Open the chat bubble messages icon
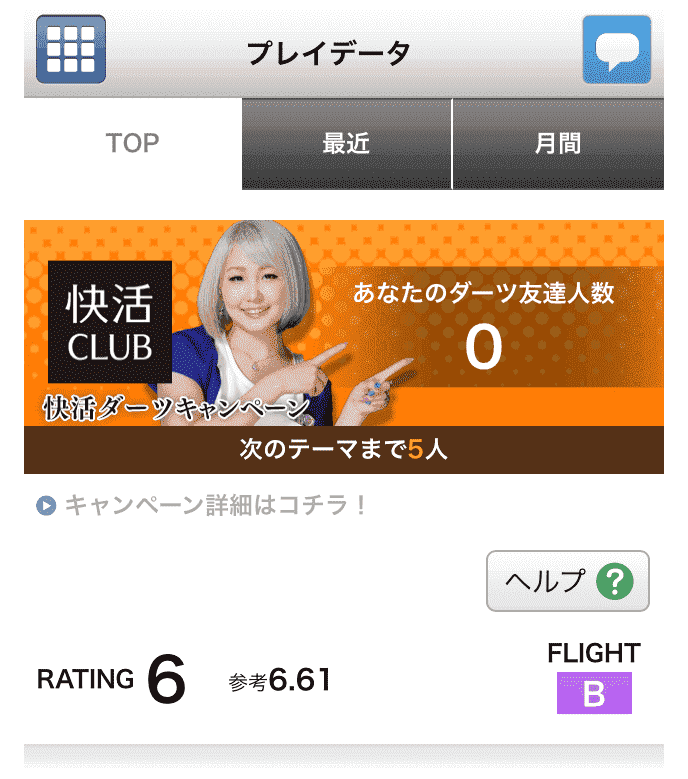Screen dimensions: 688x779 click(x=616, y=49)
